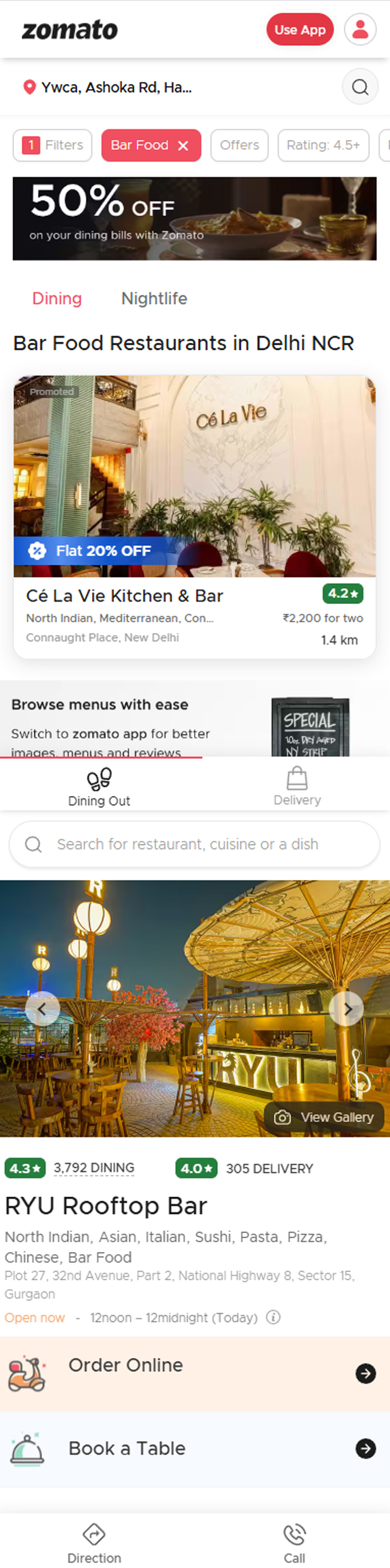390x1568 pixels.
Task: Select the Dining tab
Action: pyautogui.click(x=57, y=298)
